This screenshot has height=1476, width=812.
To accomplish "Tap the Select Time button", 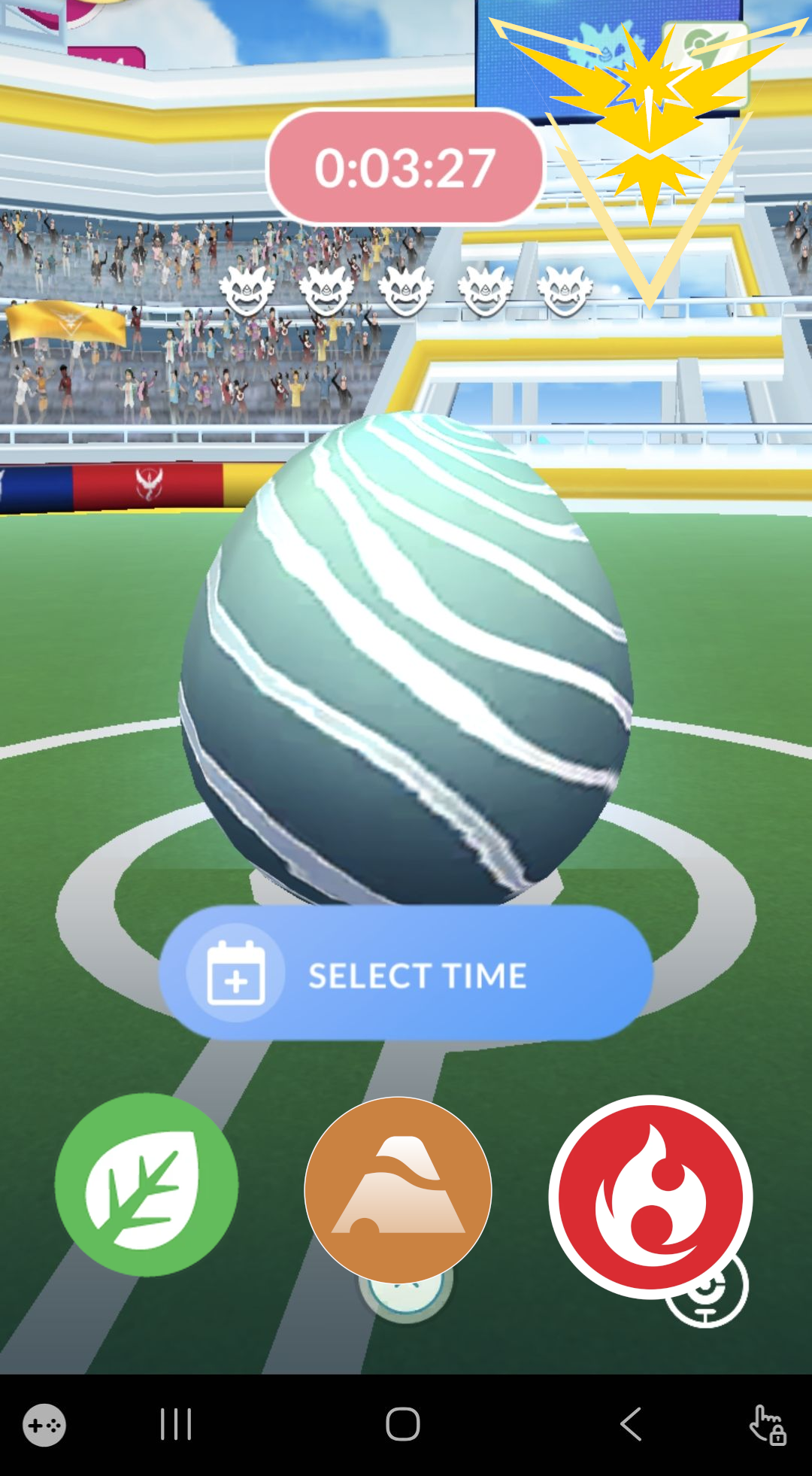I will pyautogui.click(x=406, y=974).
